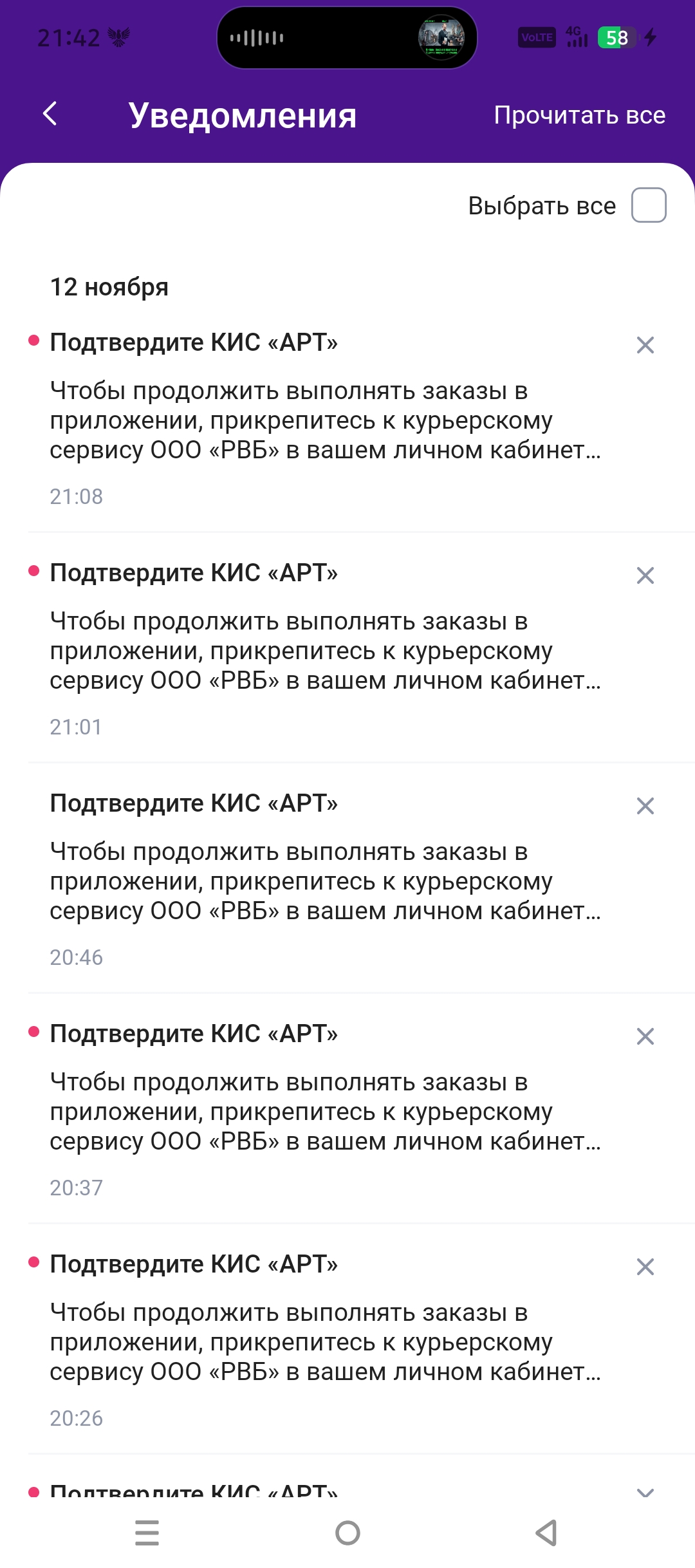Dismiss the 21:08 notification

click(x=645, y=345)
